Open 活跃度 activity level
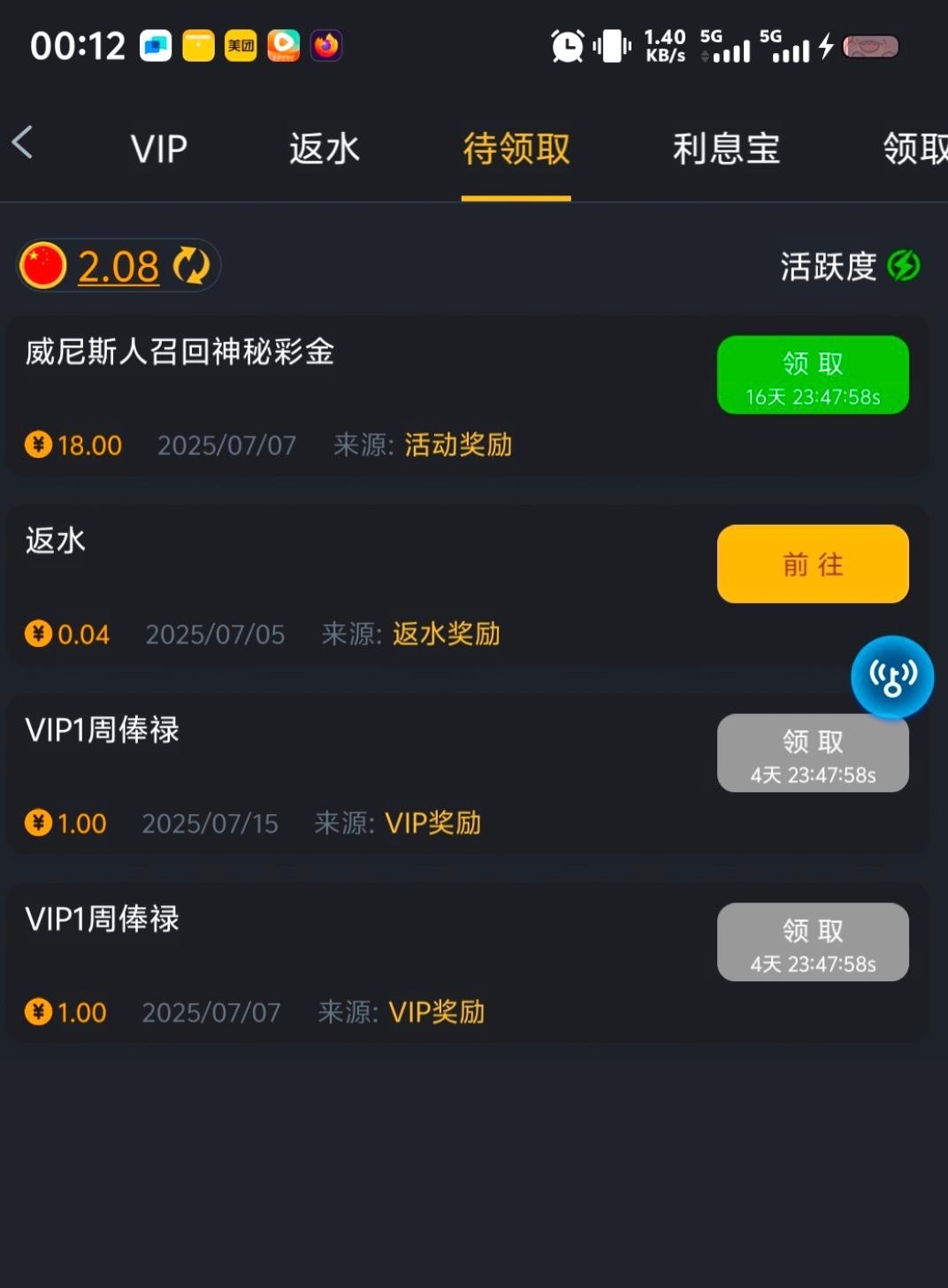 point(849,266)
